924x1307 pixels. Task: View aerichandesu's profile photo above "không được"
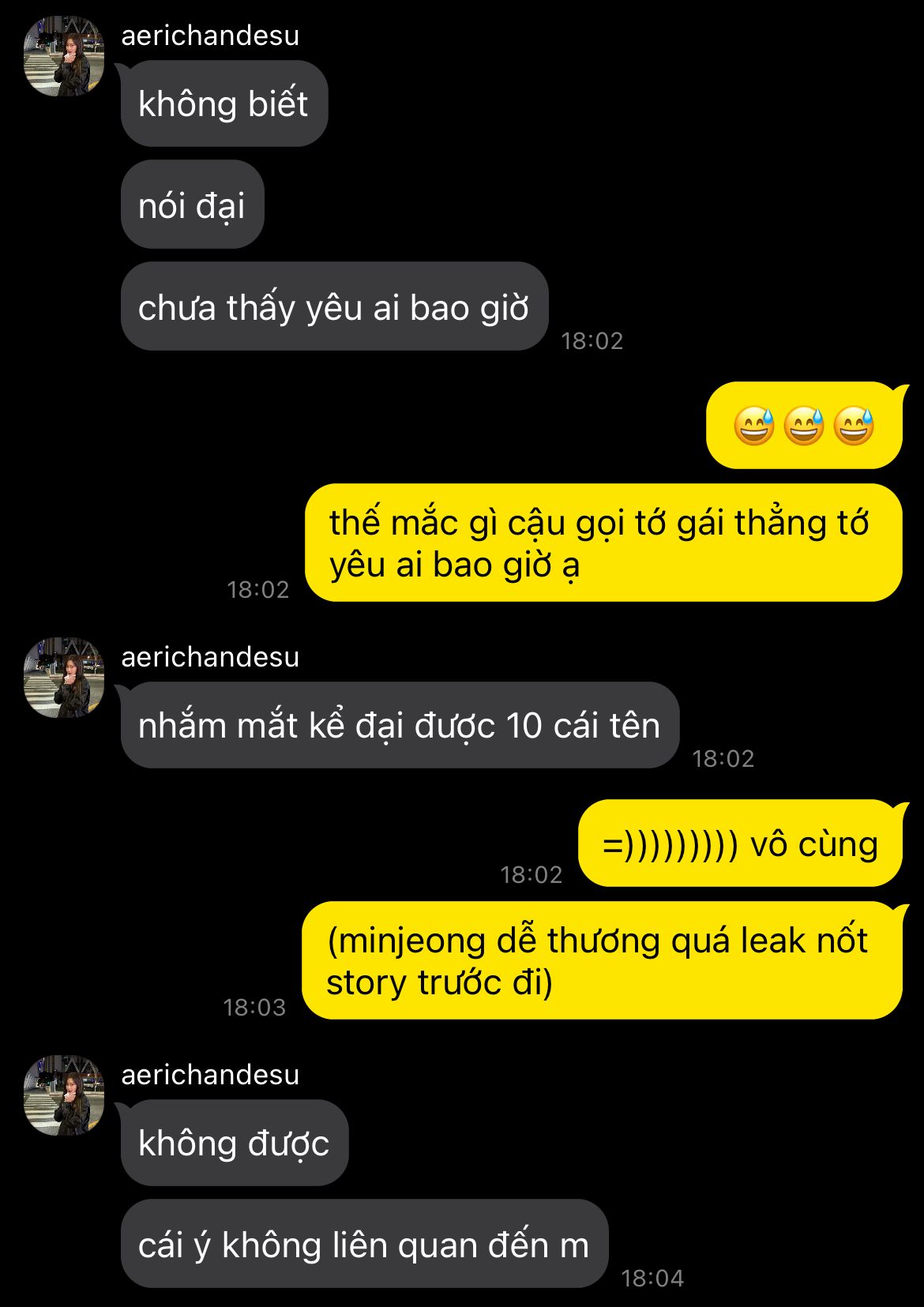click(64, 1095)
